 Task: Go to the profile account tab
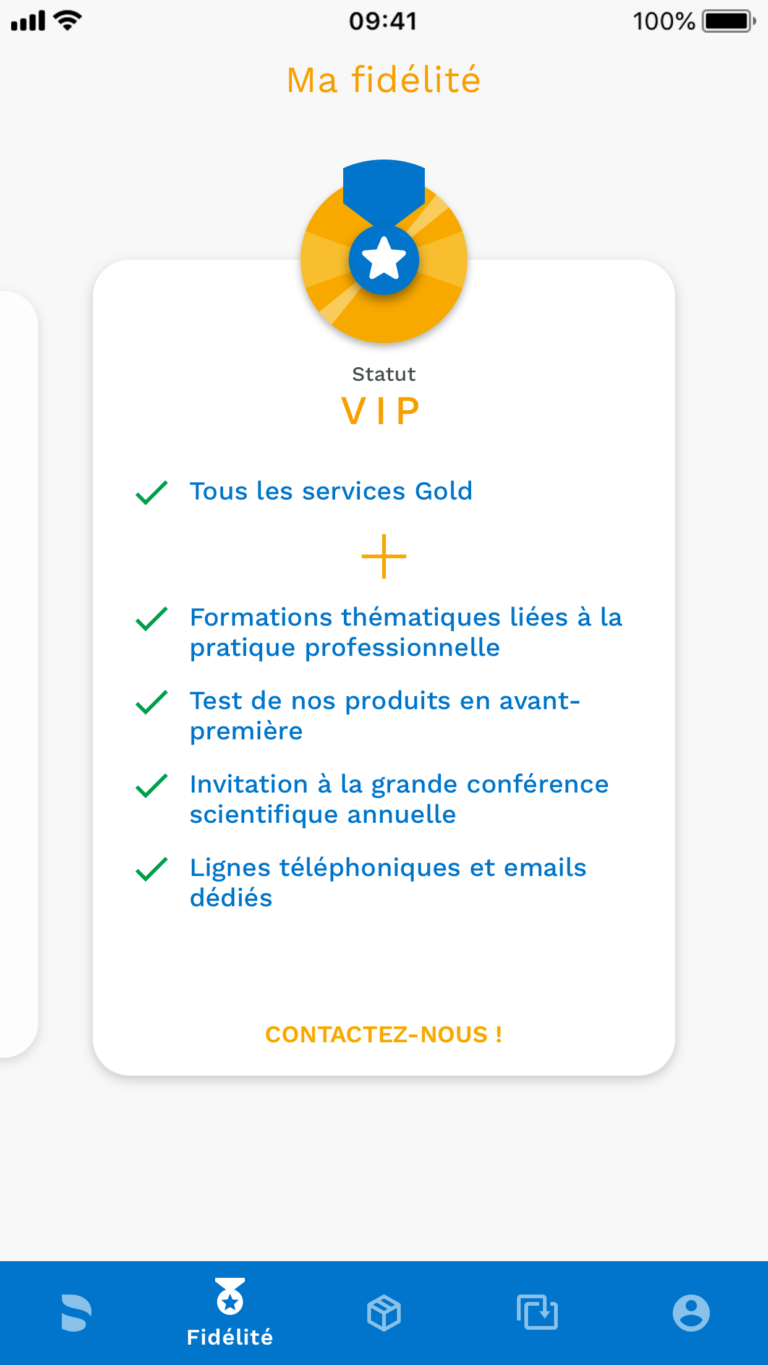click(x=691, y=1313)
